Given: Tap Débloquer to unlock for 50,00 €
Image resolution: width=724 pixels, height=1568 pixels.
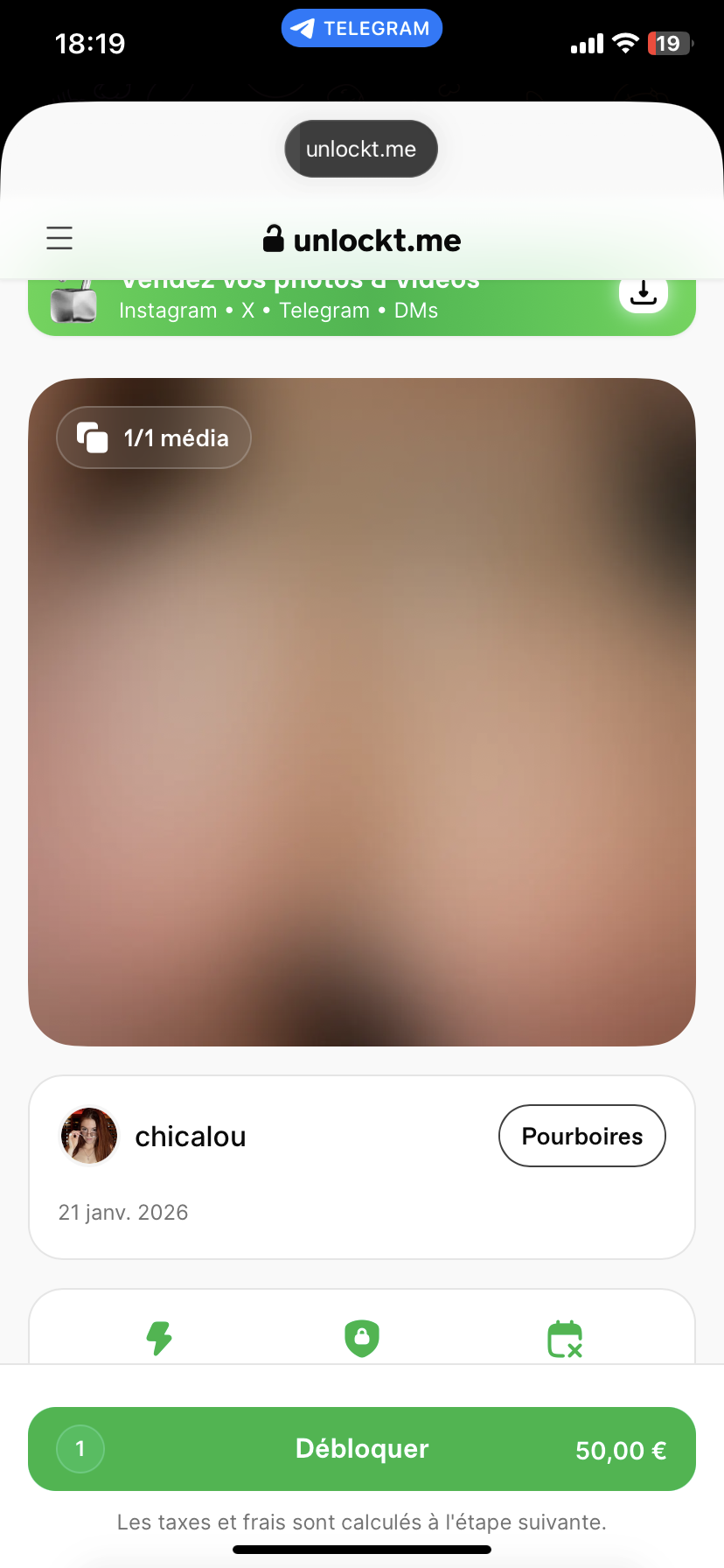Looking at the screenshot, I should [362, 1449].
